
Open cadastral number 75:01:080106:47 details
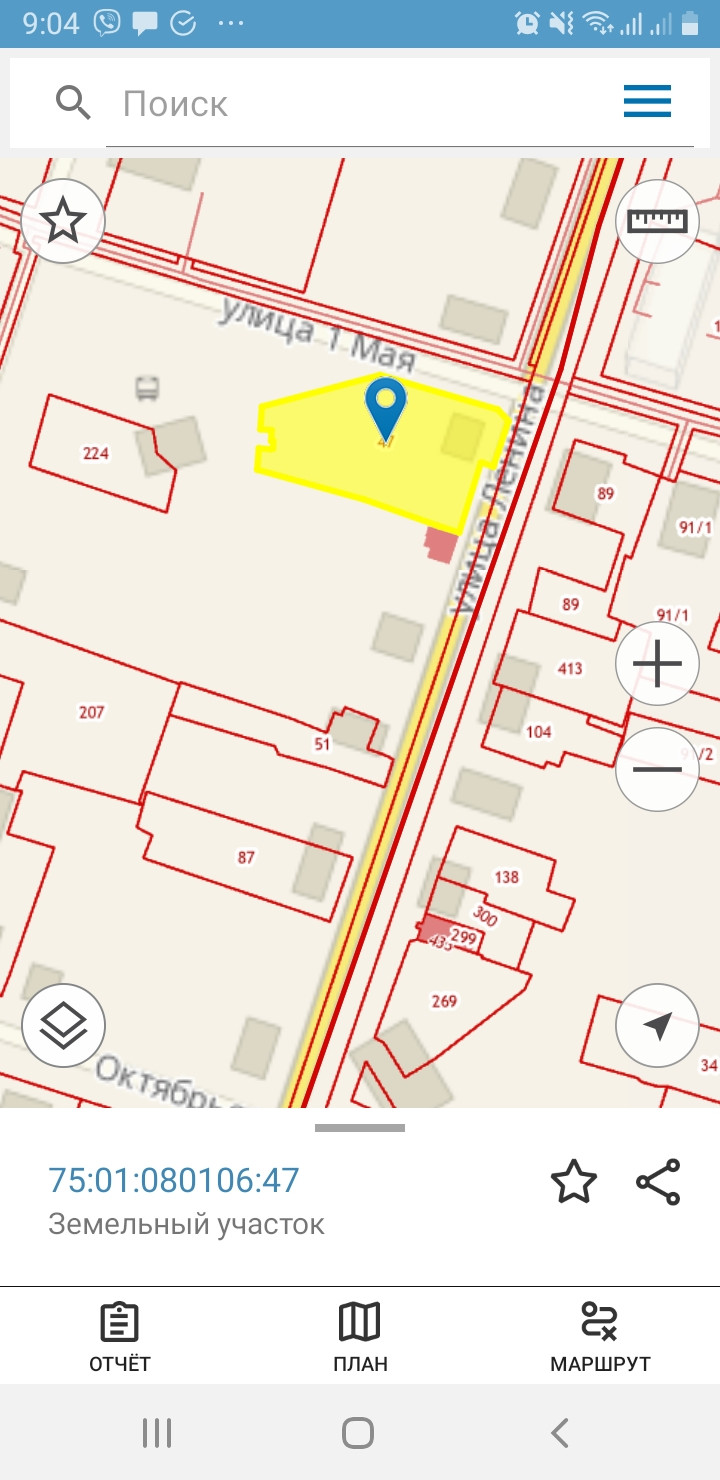(174, 1180)
